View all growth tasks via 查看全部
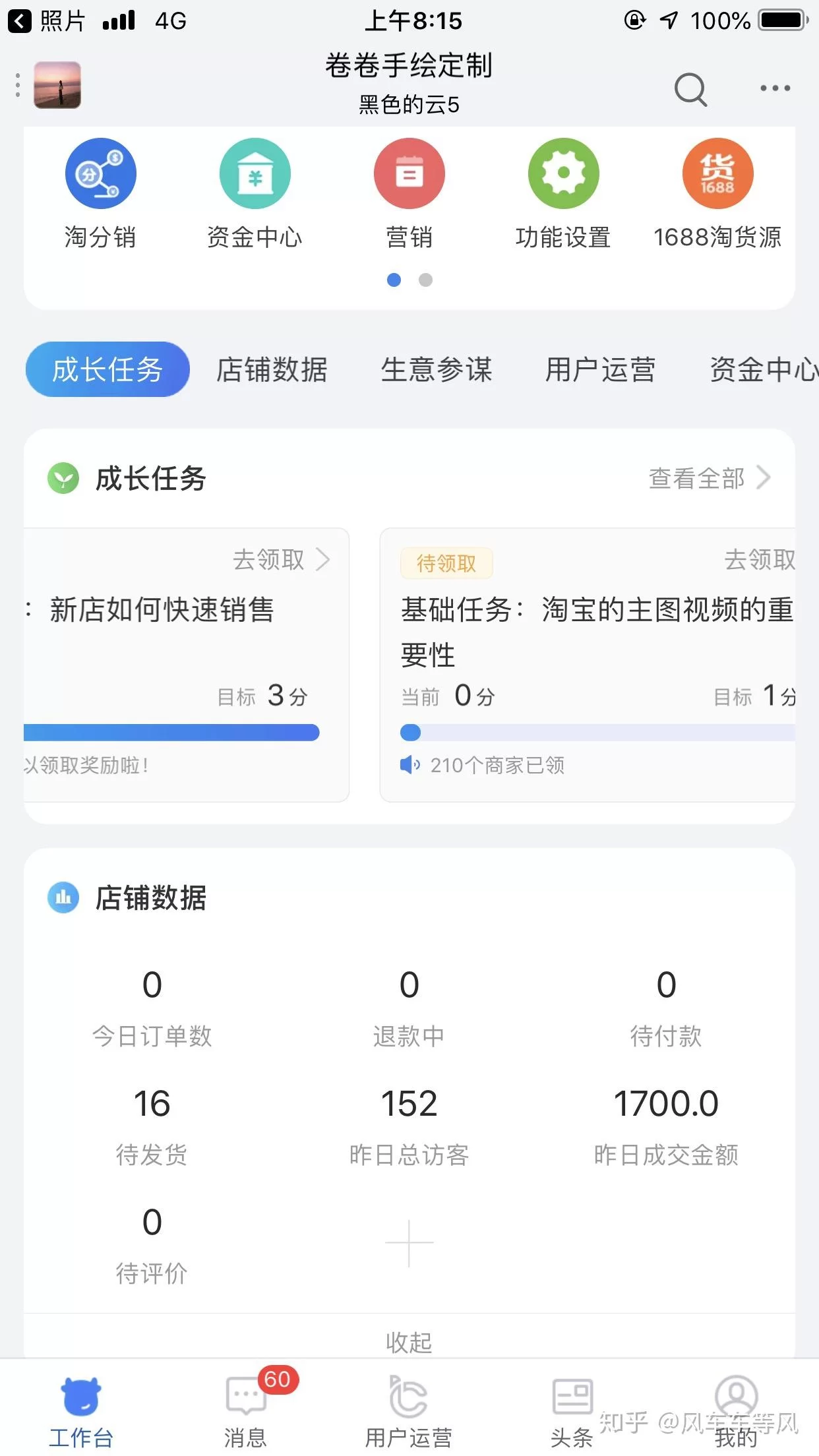Viewport: 819px width, 1456px height. click(708, 478)
